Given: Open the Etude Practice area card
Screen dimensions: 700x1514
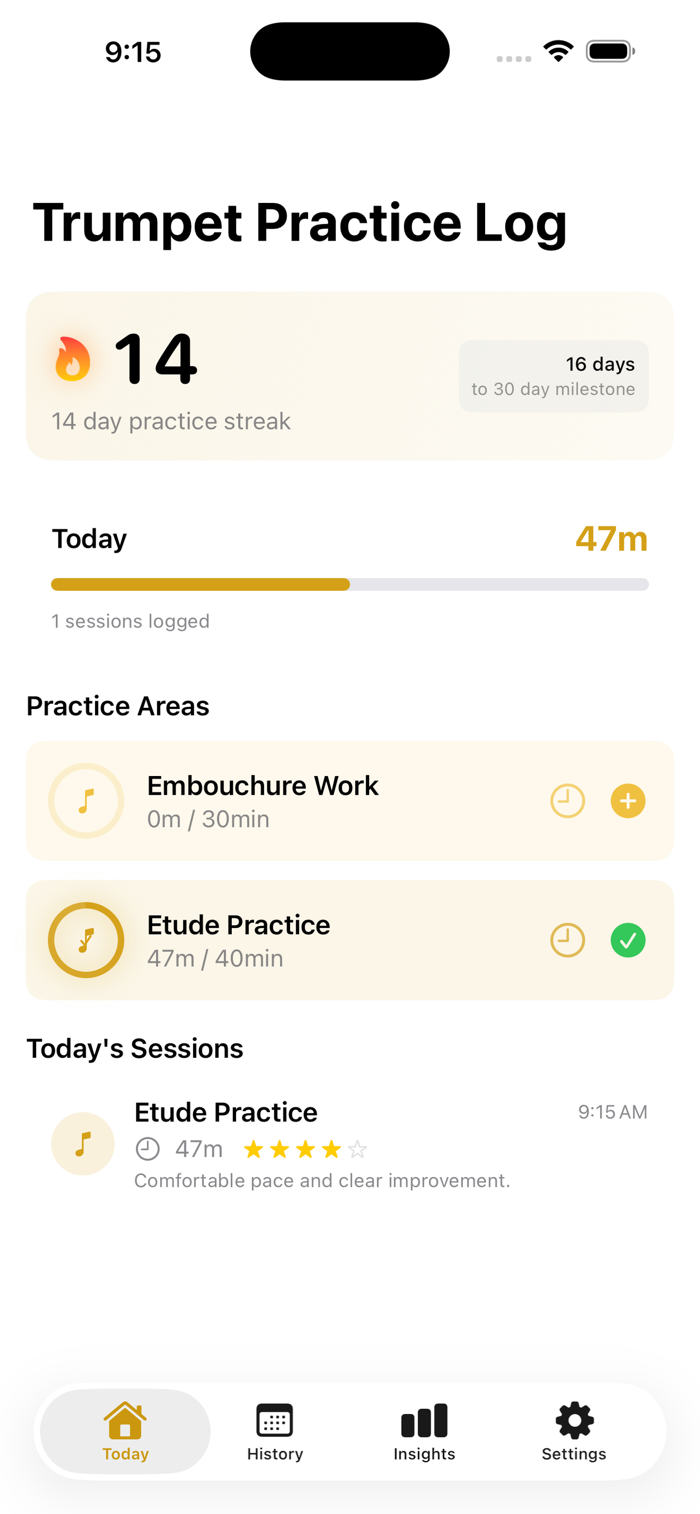Looking at the screenshot, I should (x=300, y=940).
